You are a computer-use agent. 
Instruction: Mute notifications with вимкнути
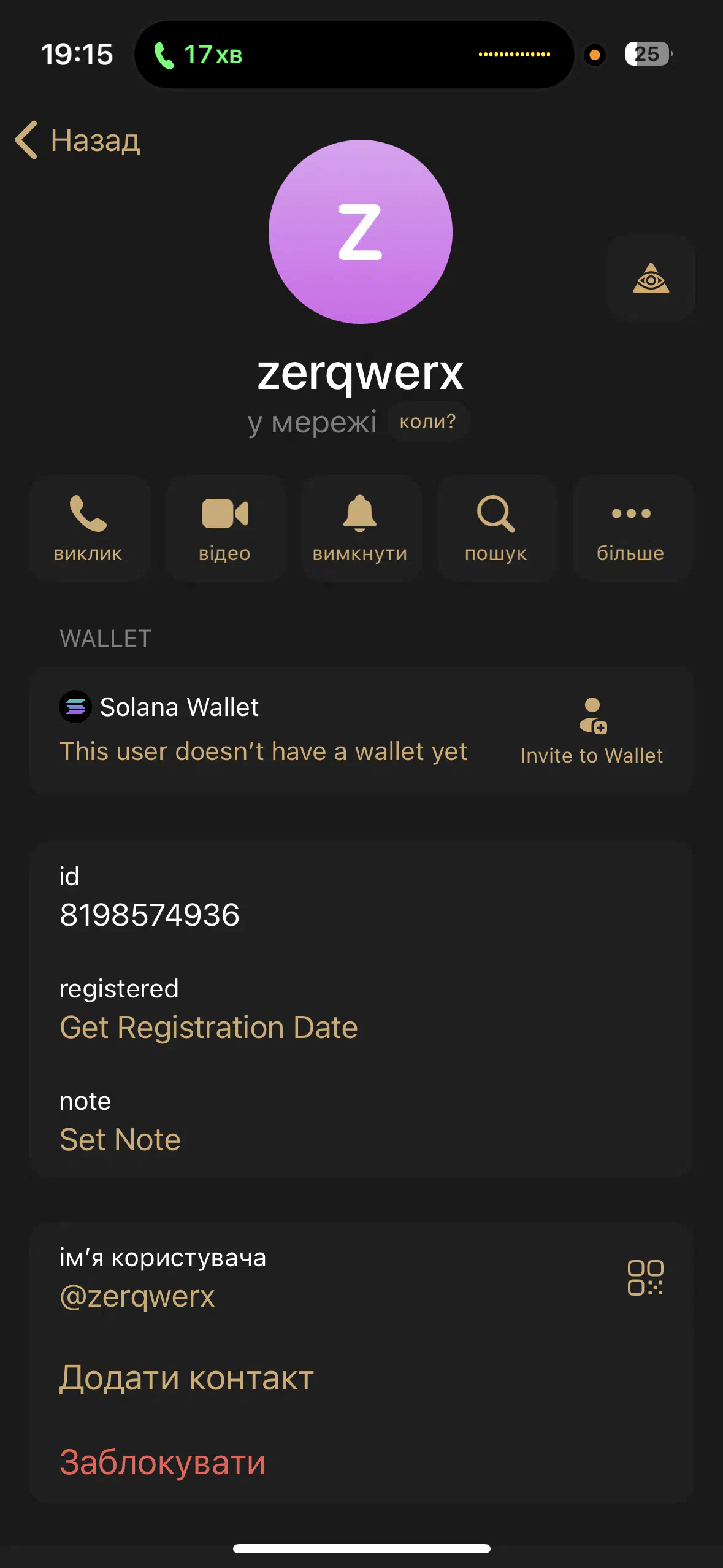(x=361, y=528)
